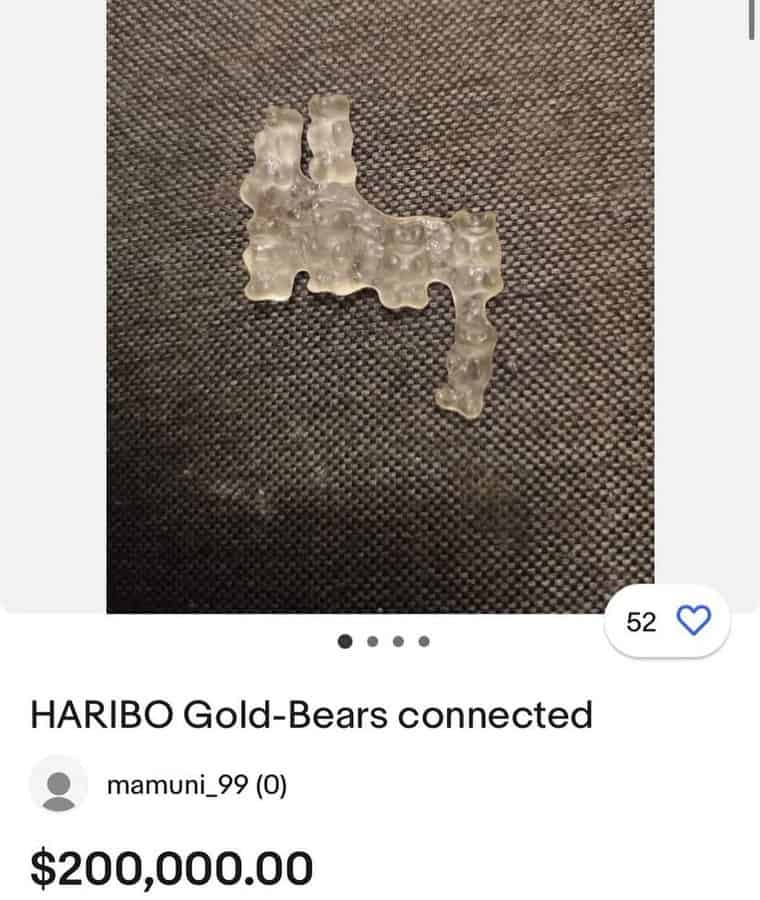This screenshot has width=760, height=900.
Task: Add listing to watchlist with heart
Action: click(x=693, y=621)
